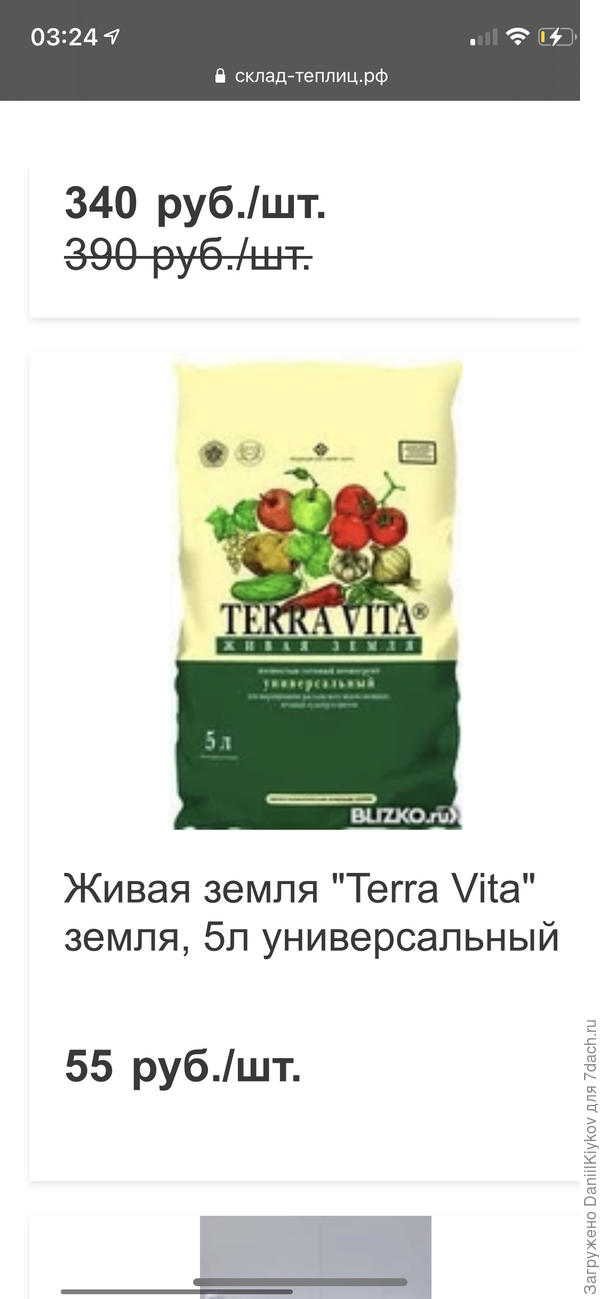Open the Живая земля "Terra Vita" product link
This screenshot has width=600, height=1299.
point(311,913)
